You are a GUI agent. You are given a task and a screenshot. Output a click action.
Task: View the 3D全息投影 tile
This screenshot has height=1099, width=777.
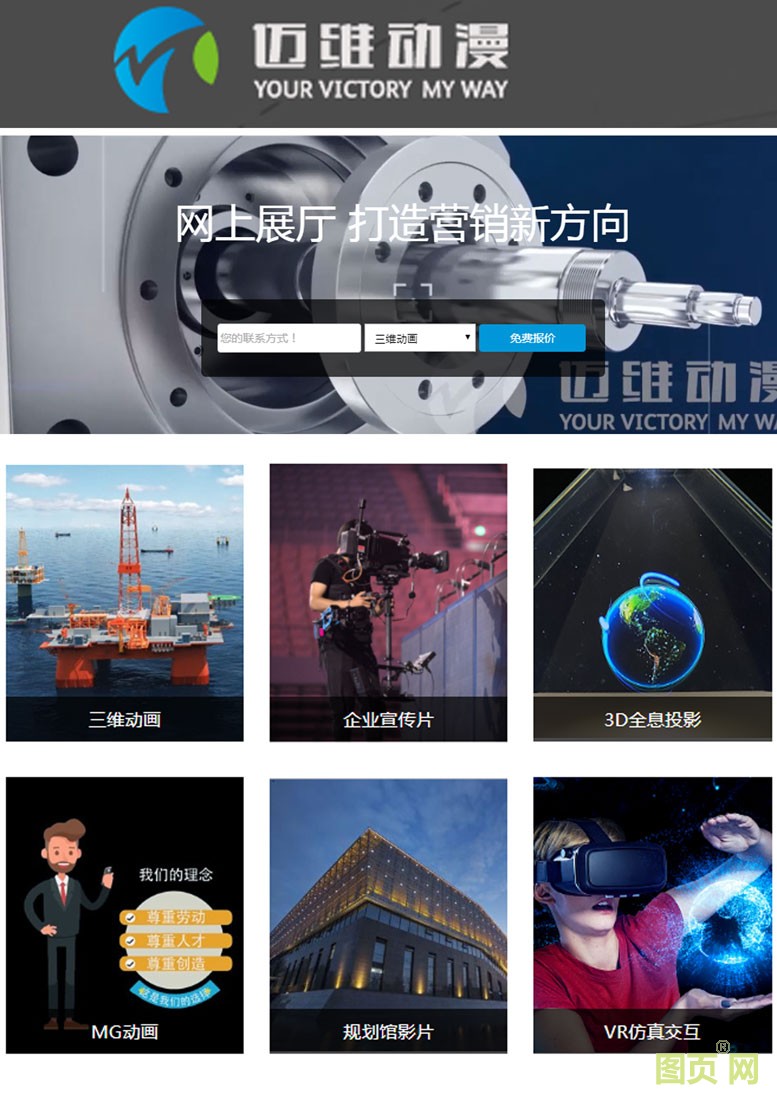(x=652, y=602)
